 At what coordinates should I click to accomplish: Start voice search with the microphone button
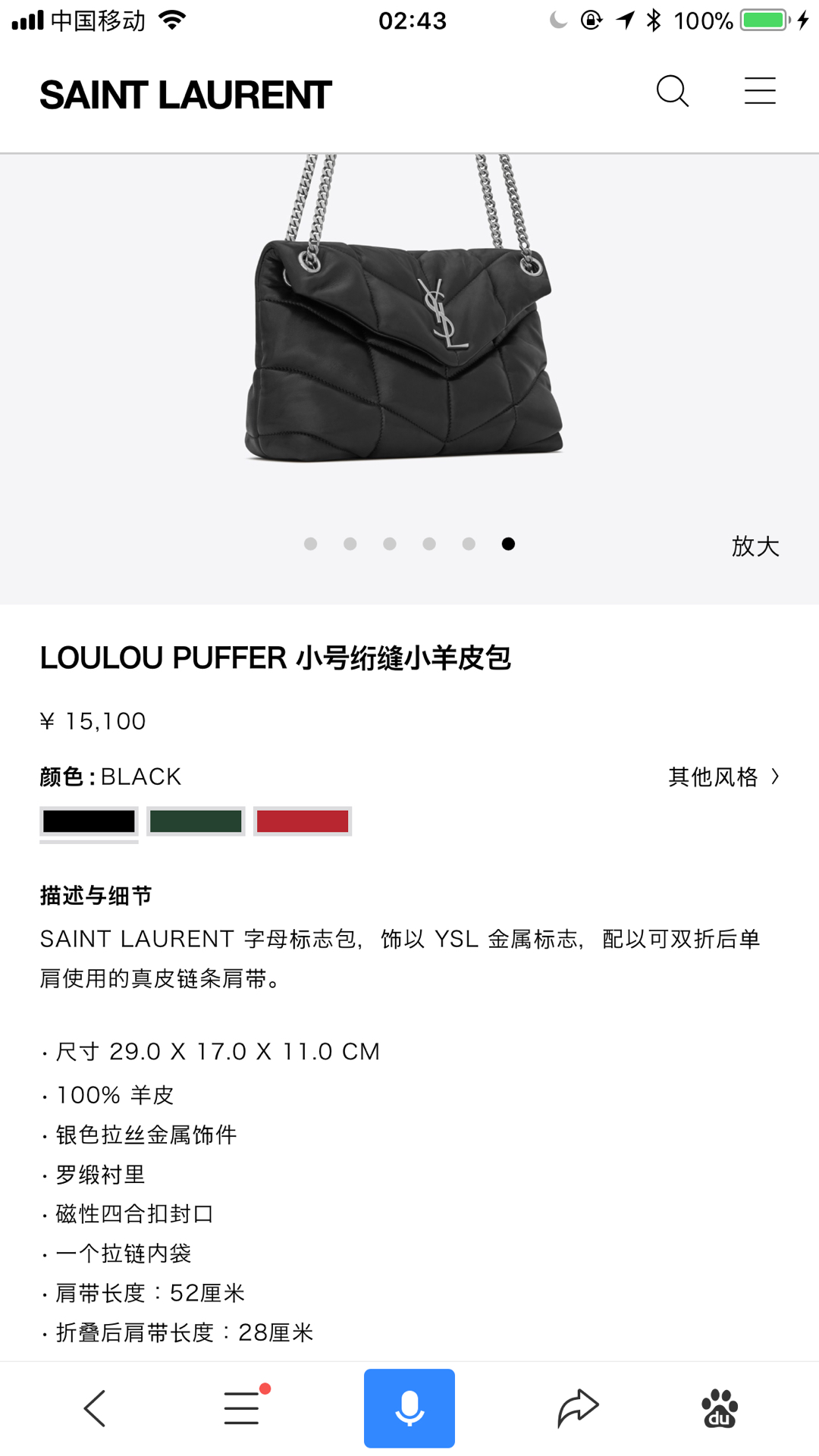tap(409, 1408)
